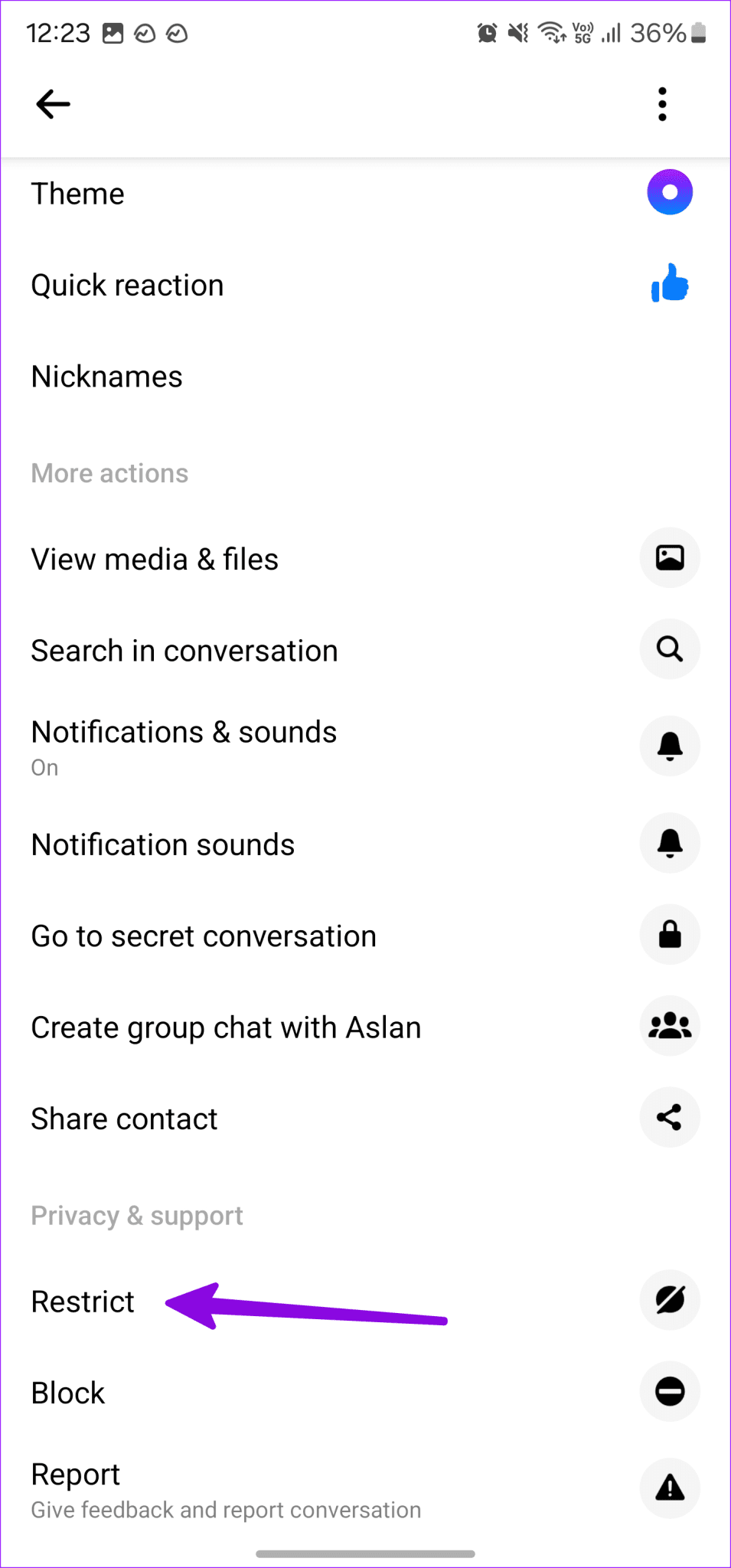Image resolution: width=731 pixels, height=1568 pixels.
Task: Tap the Block option text
Action: [x=67, y=1392]
